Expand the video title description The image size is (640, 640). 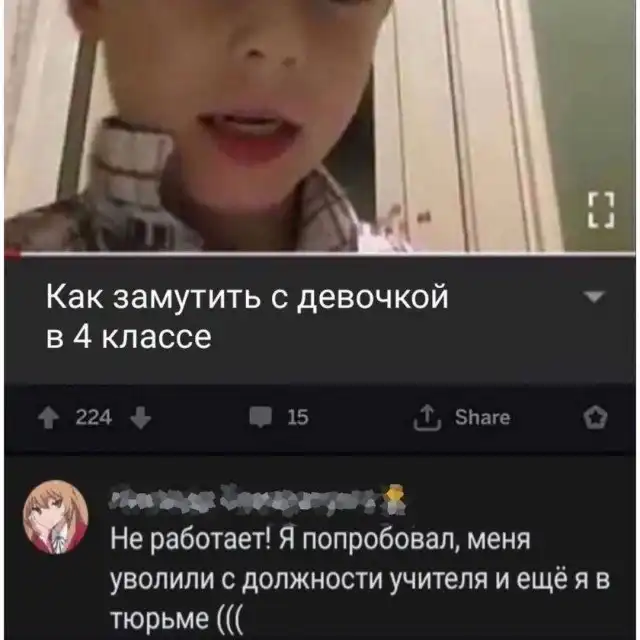pos(595,298)
